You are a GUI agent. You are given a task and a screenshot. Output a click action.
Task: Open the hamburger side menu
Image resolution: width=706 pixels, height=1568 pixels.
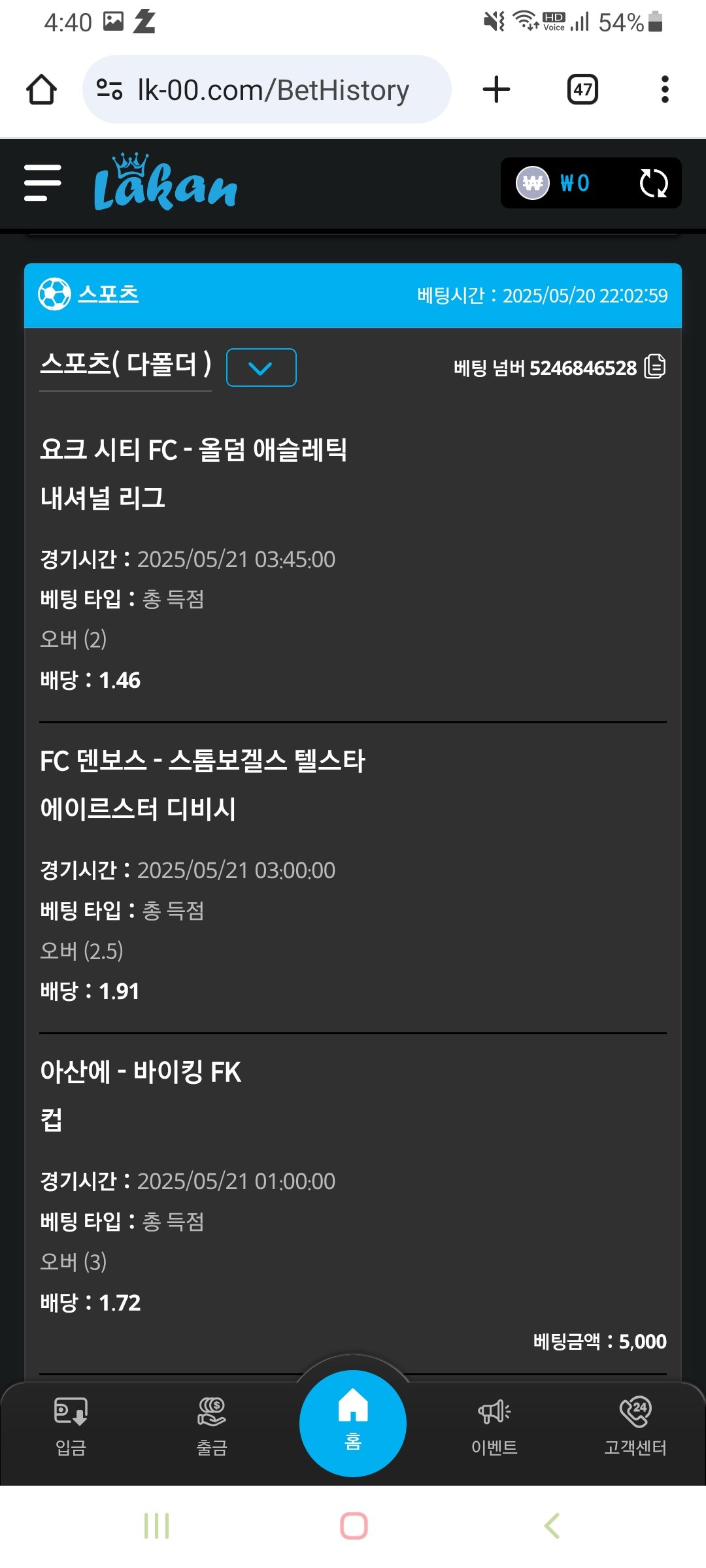pos(42,183)
